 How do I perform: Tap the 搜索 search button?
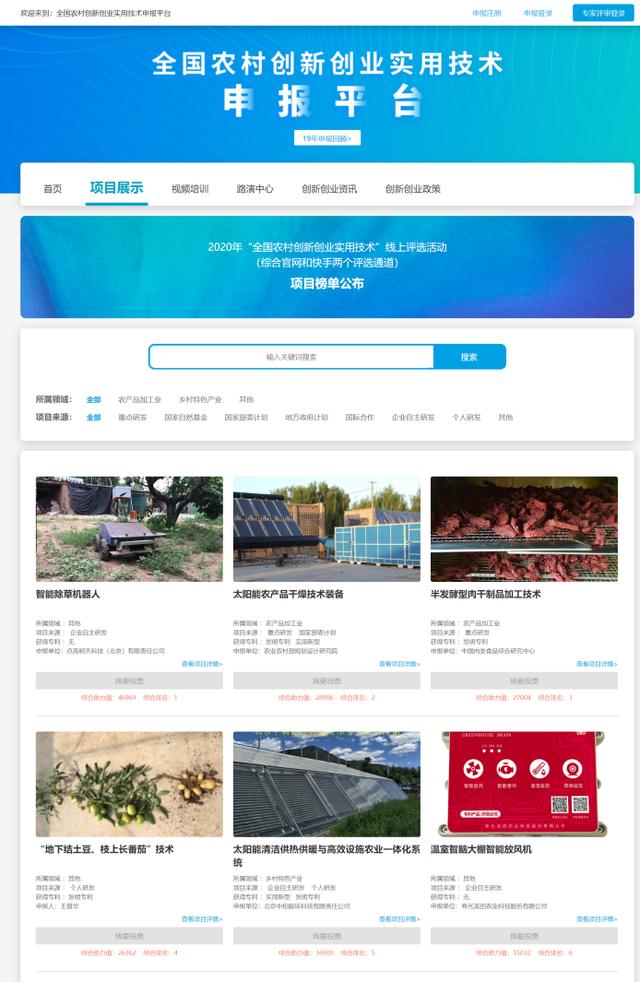(x=469, y=356)
